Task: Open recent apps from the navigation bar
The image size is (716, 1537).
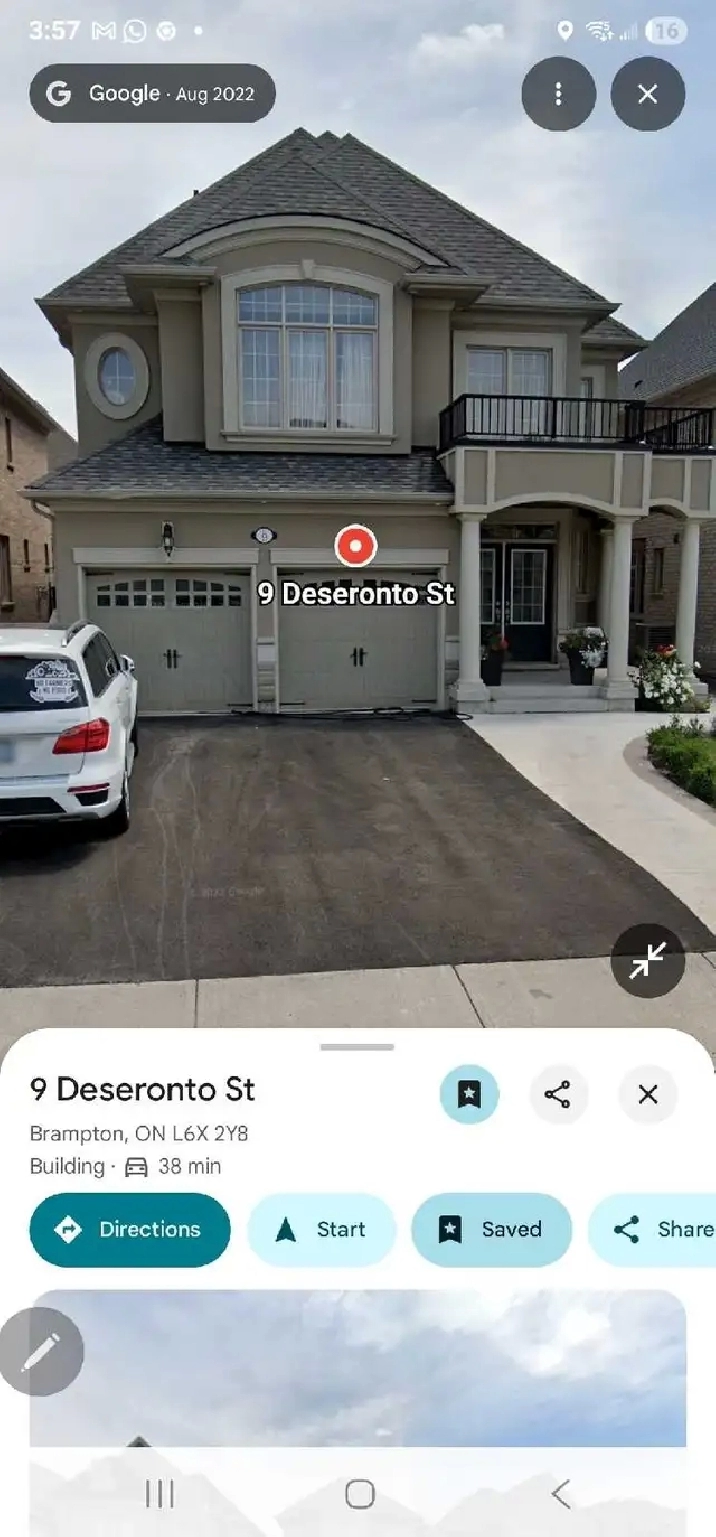Action: pyautogui.click(x=159, y=1494)
